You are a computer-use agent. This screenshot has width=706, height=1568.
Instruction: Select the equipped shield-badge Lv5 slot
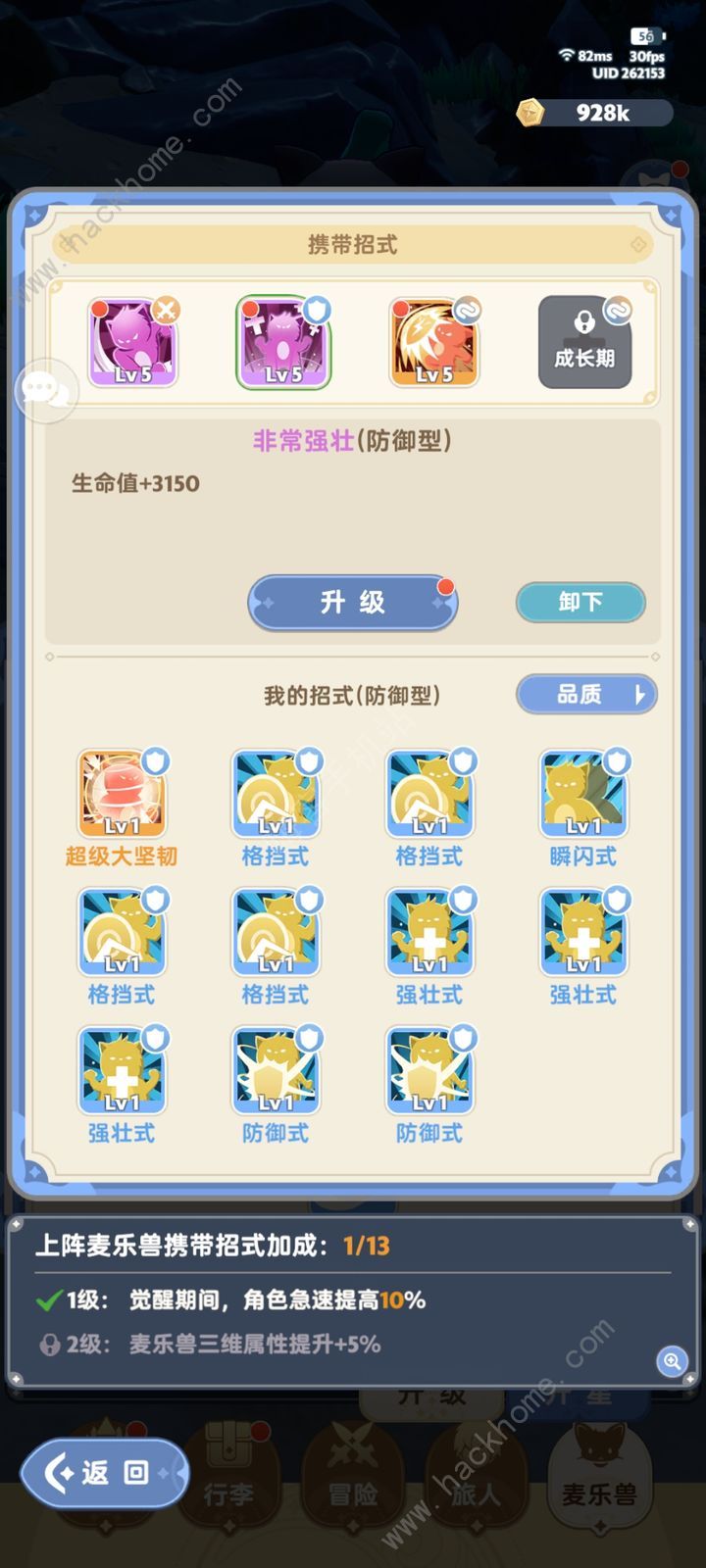(x=283, y=343)
